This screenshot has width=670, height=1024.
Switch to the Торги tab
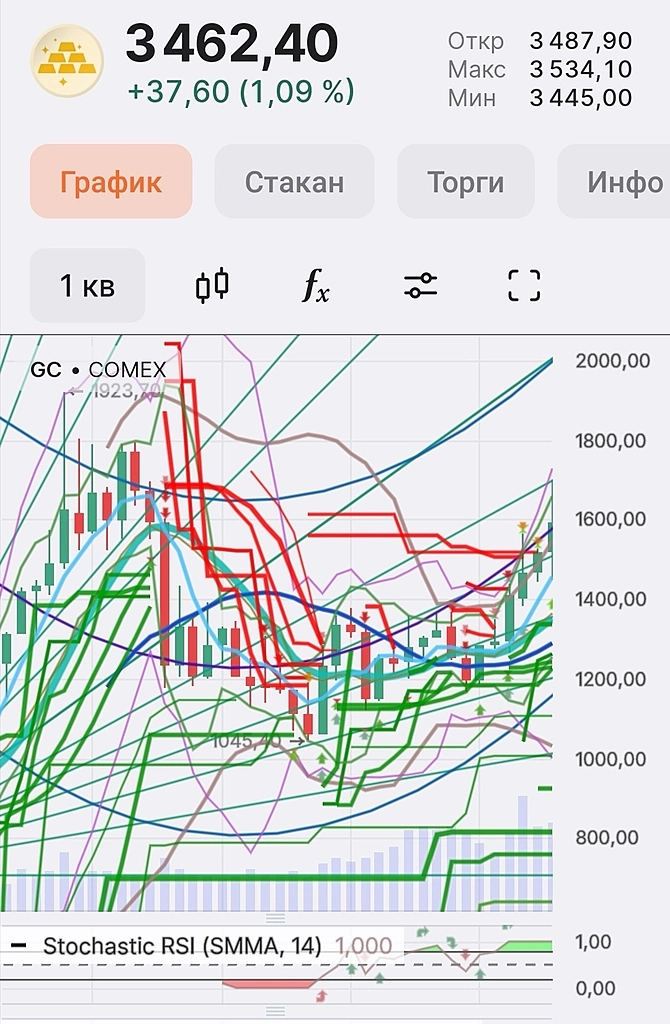(x=465, y=182)
